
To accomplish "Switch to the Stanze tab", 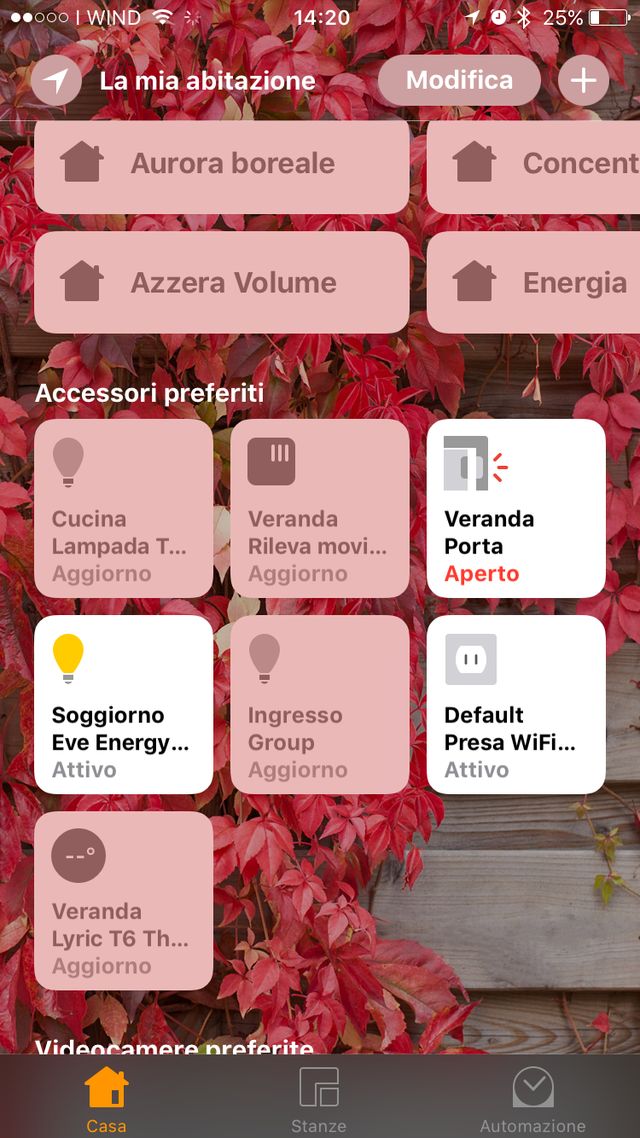I will click(x=319, y=1100).
